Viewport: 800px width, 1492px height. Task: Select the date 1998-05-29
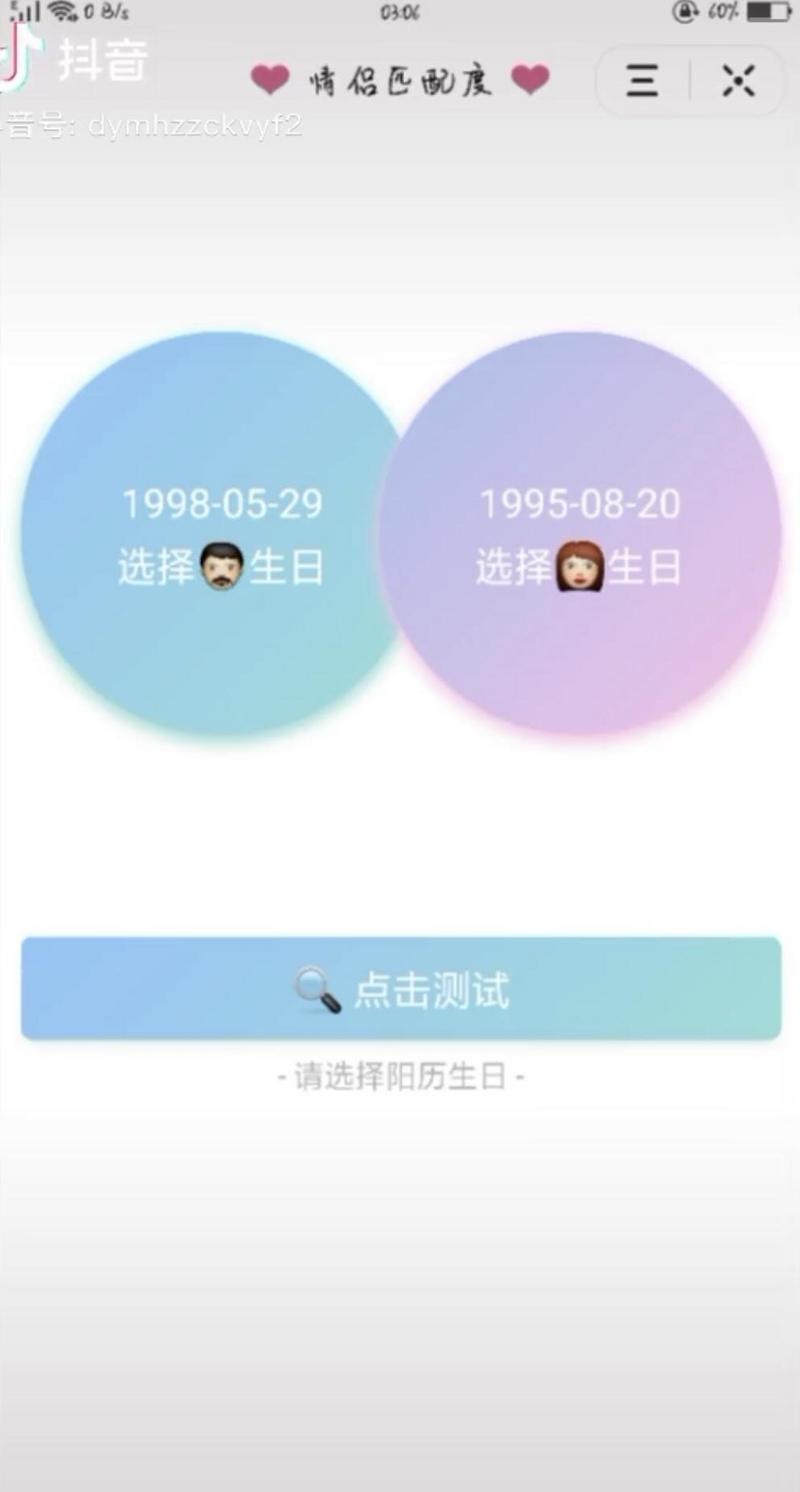[x=222, y=505]
